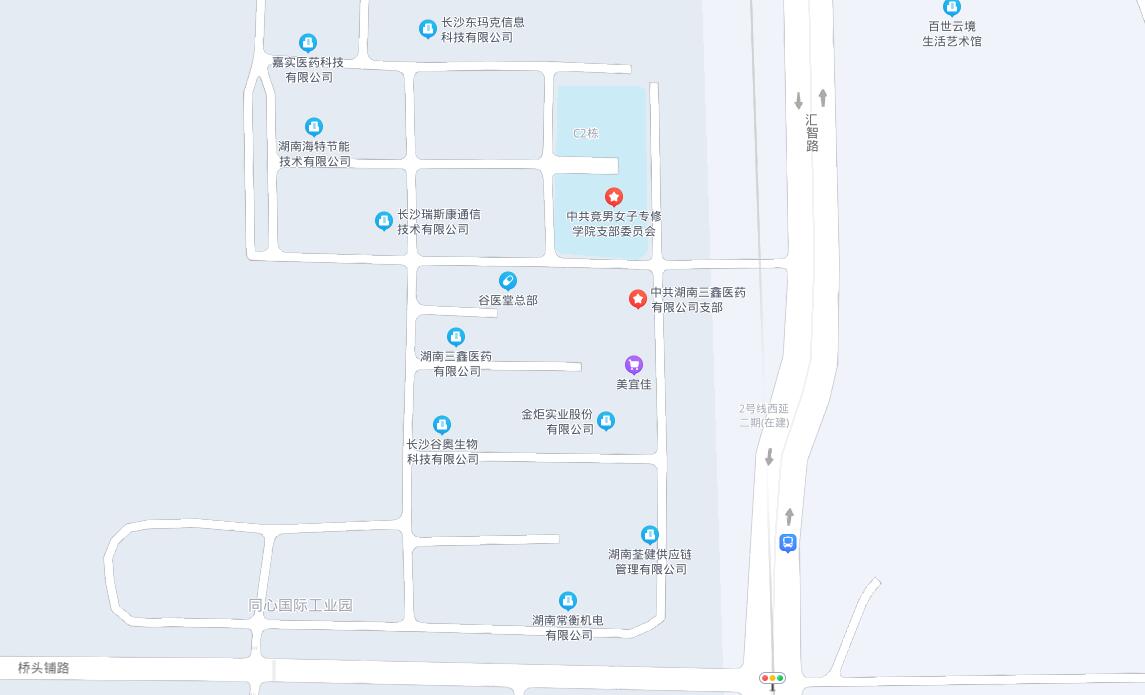Open the 湖南三鑫医药有限公司 blue marker
Viewport: 1145px width, 695px height.
(456, 336)
